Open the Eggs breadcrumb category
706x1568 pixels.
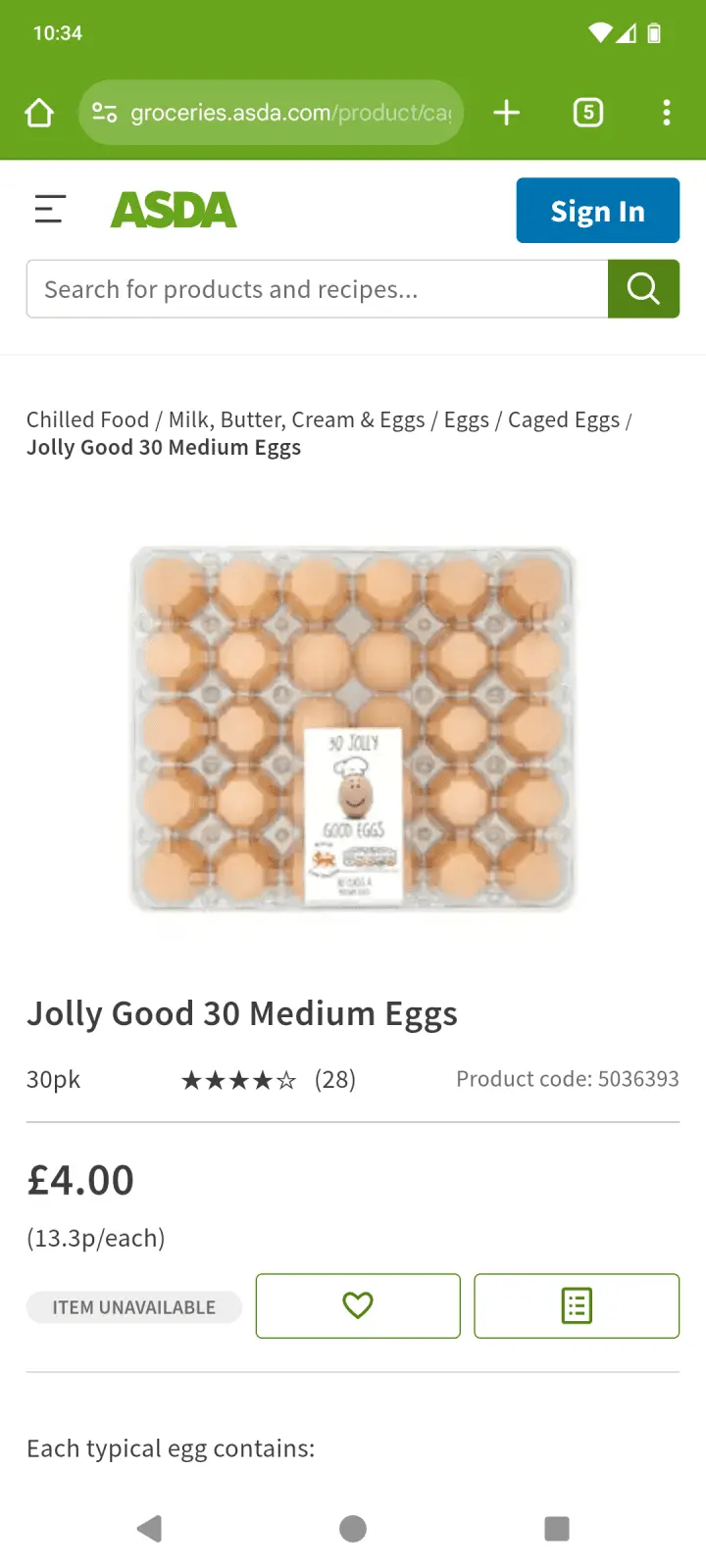pos(466,420)
